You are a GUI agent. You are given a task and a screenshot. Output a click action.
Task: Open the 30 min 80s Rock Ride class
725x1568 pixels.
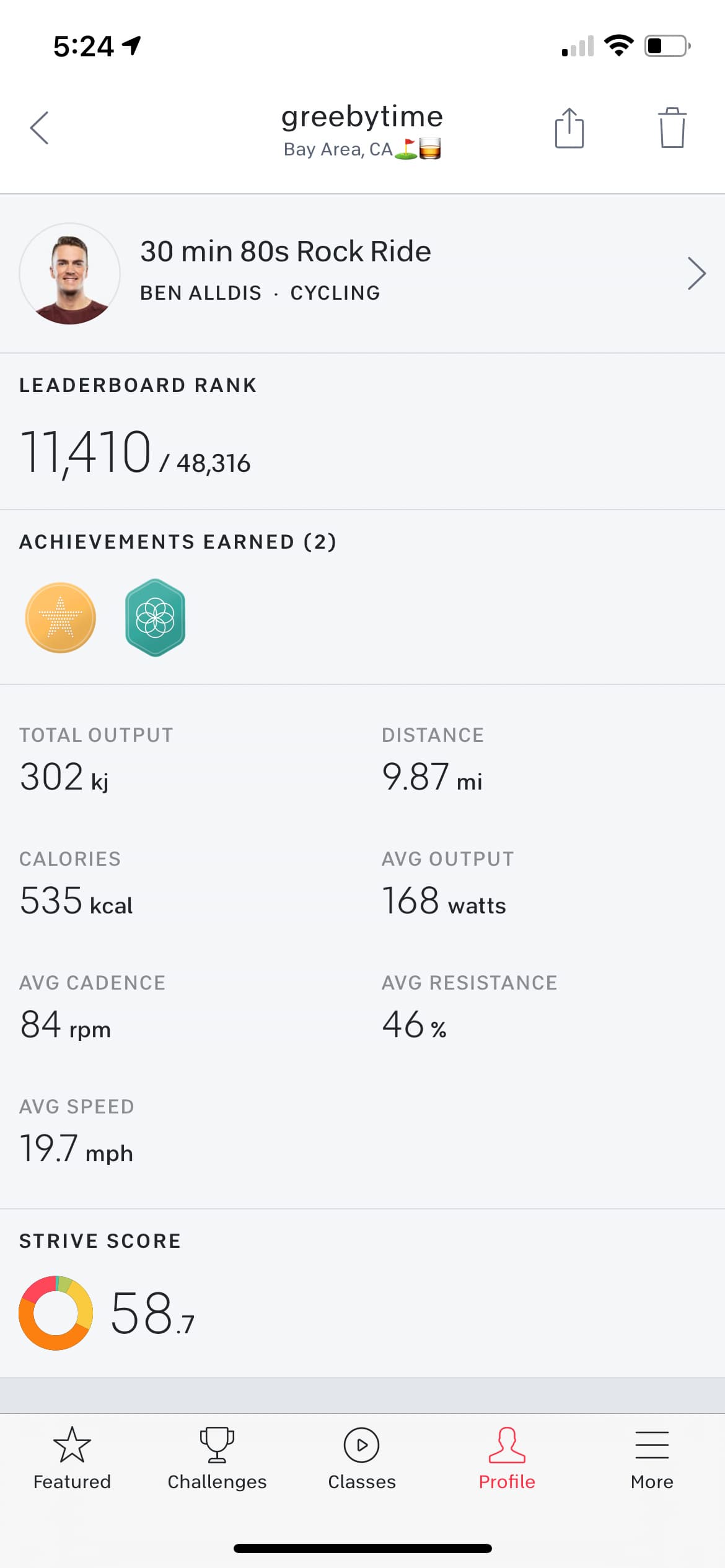(x=362, y=273)
